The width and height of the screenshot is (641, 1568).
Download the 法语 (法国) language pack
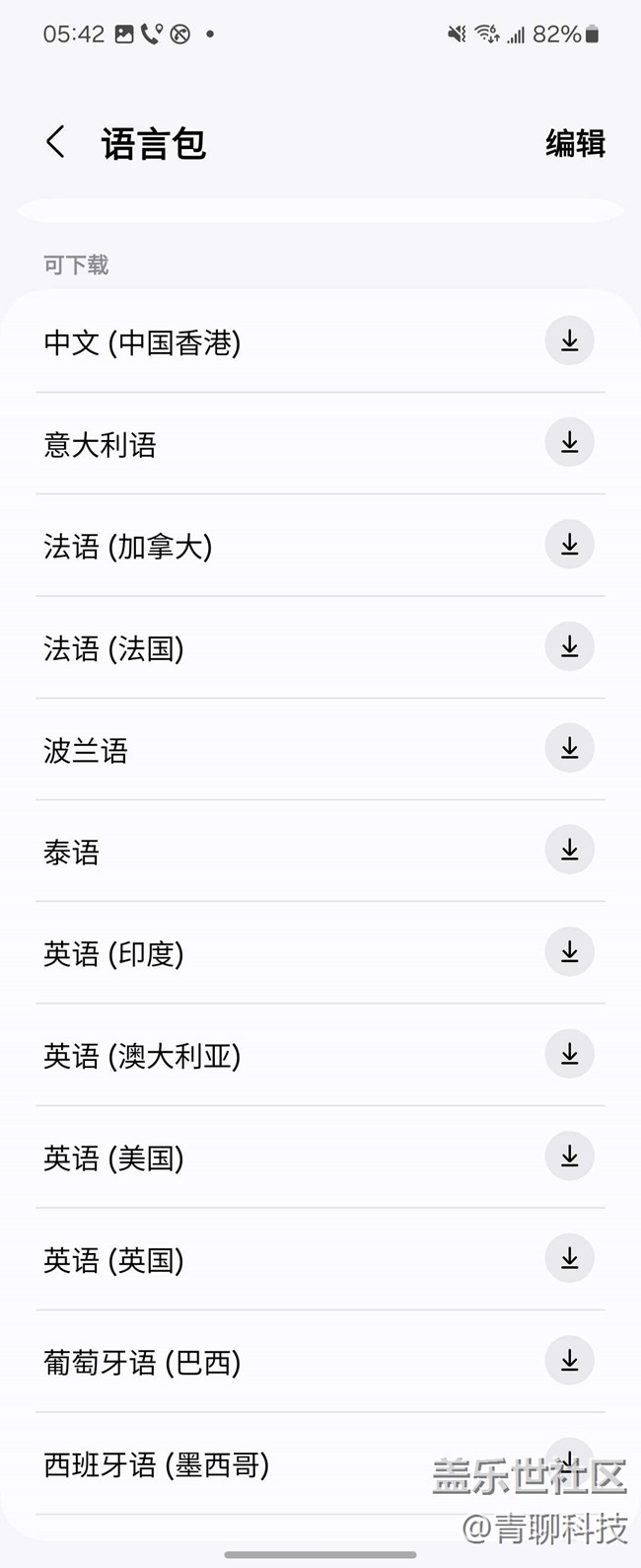tap(569, 647)
